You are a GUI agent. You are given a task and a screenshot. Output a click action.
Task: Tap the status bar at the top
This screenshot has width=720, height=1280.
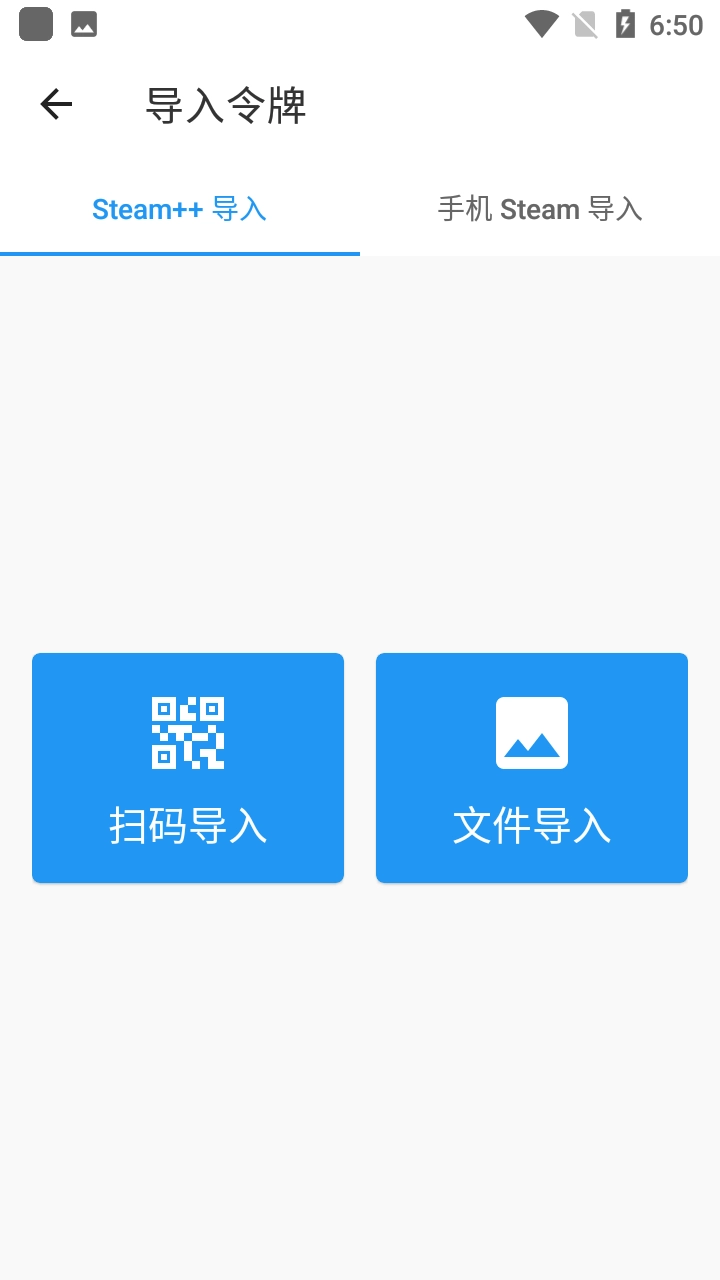360,24
